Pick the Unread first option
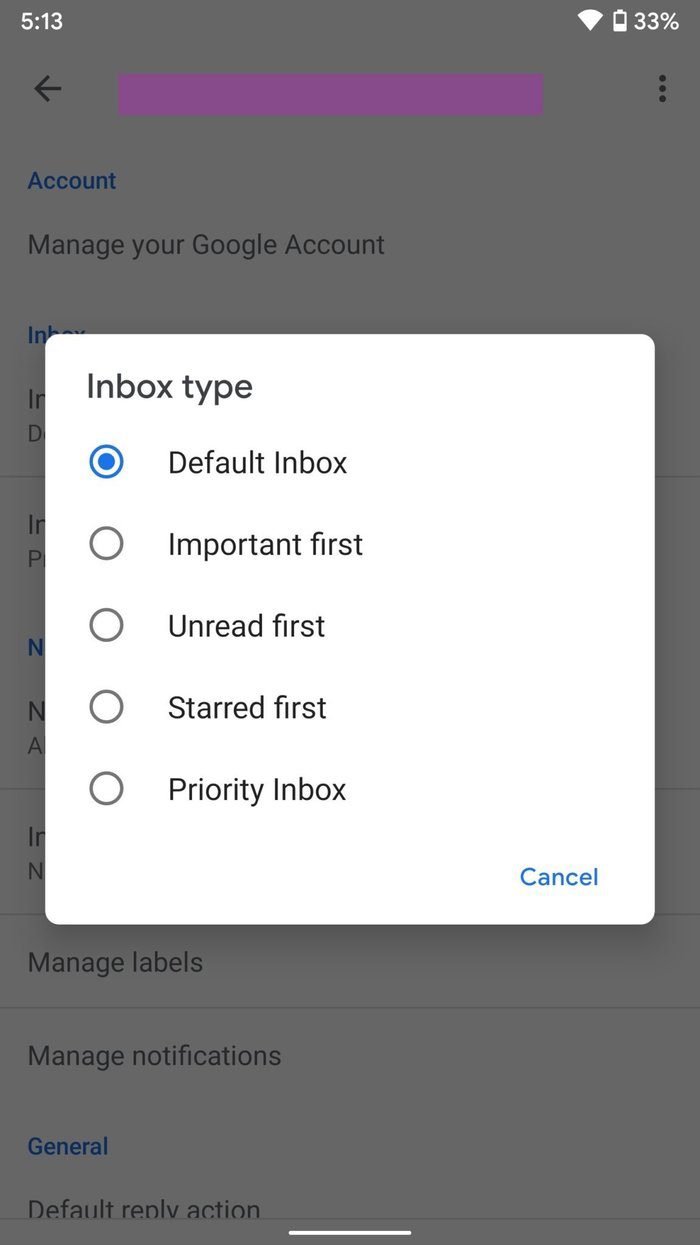700x1245 pixels. pyautogui.click(x=349, y=626)
